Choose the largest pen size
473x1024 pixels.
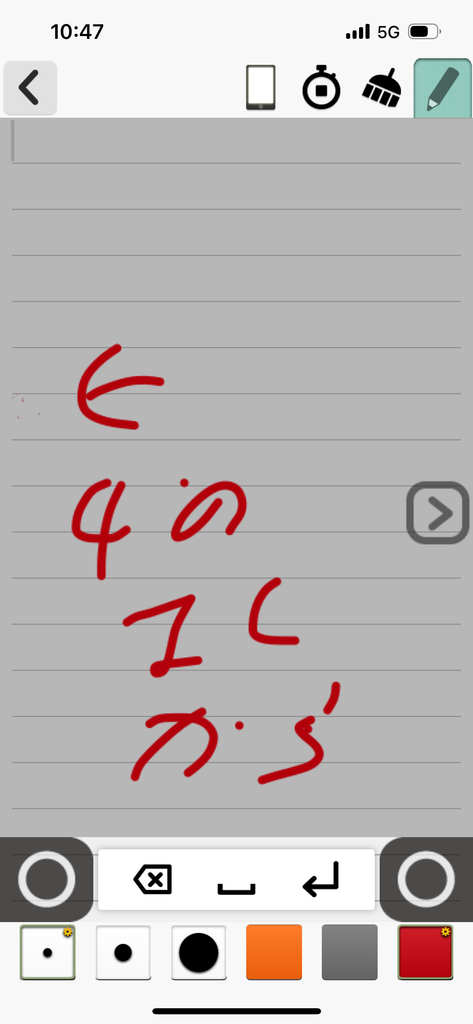coord(199,952)
